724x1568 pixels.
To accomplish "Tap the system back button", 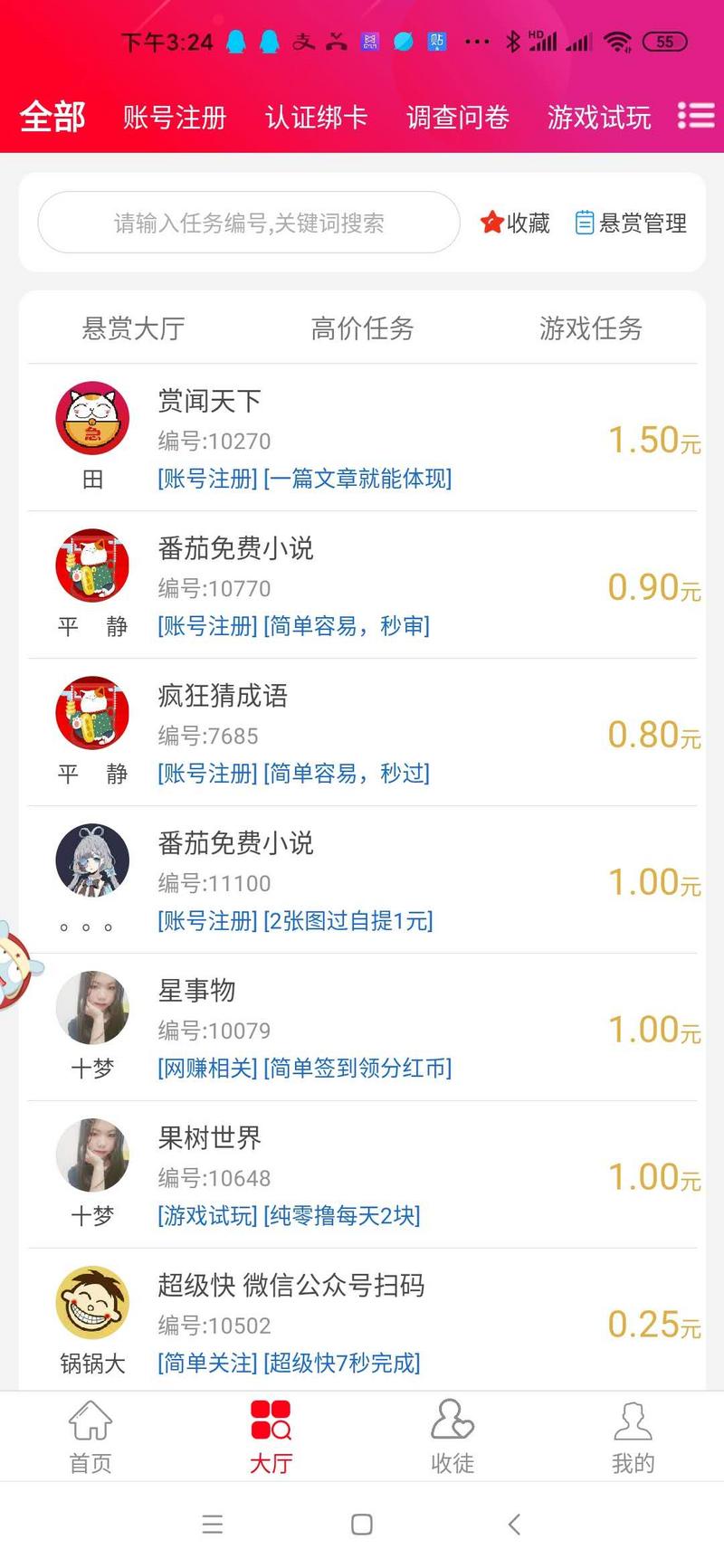I will (514, 1525).
